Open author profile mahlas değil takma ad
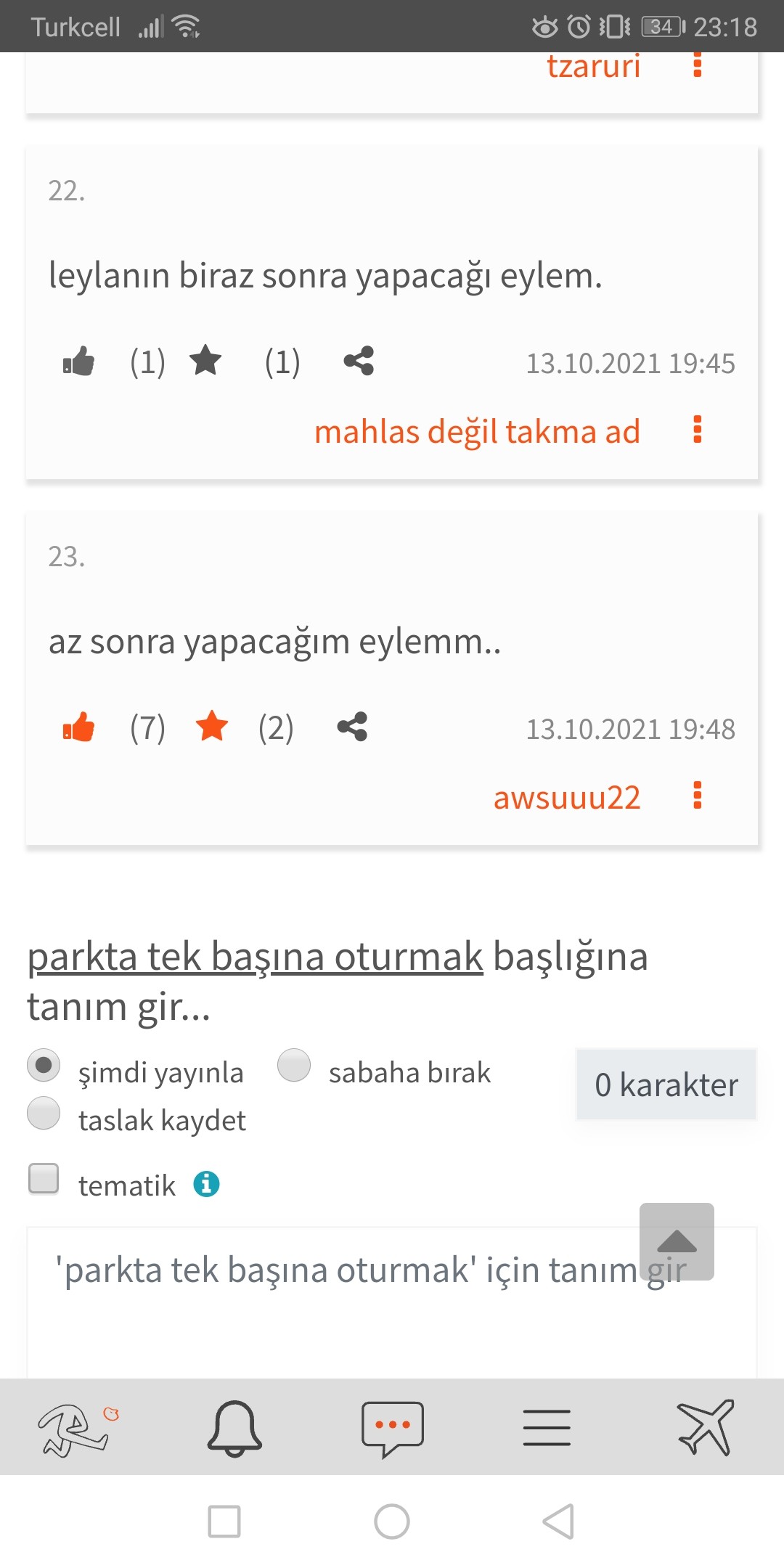The height and width of the screenshot is (1568, 784). point(477,431)
